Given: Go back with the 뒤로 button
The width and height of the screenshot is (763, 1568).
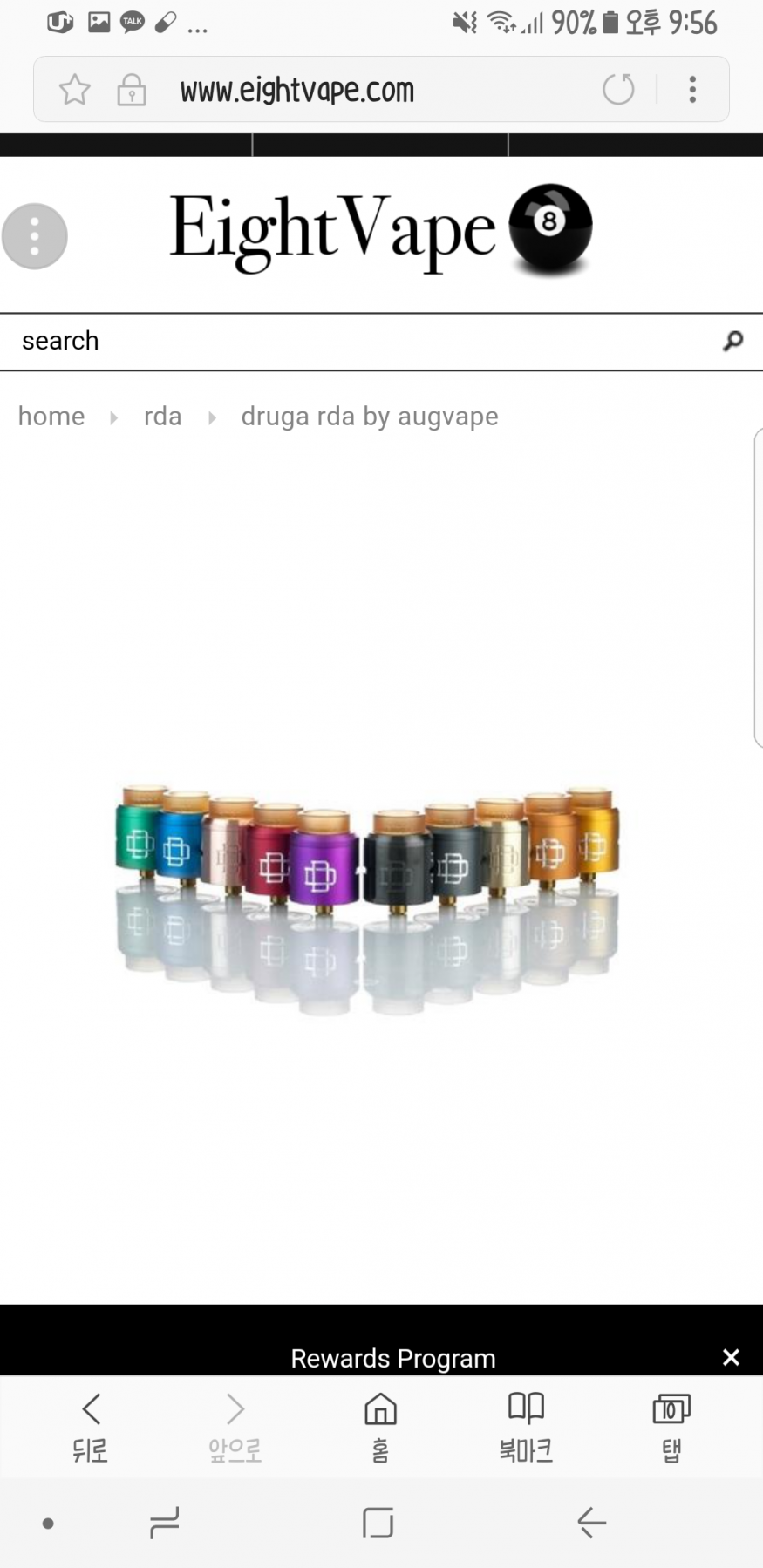Looking at the screenshot, I should 90,1426.
